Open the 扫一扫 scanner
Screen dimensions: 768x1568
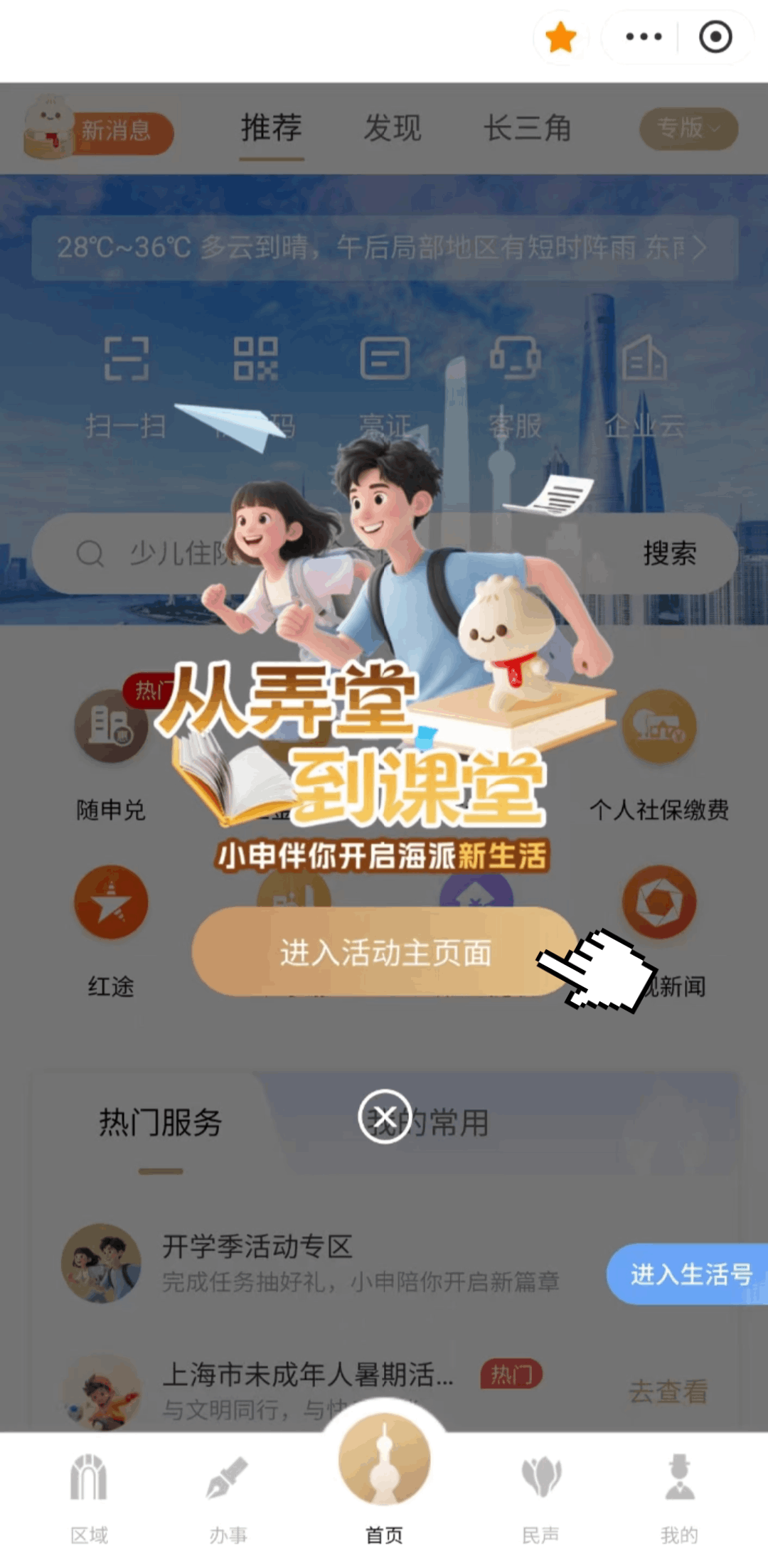(x=127, y=385)
